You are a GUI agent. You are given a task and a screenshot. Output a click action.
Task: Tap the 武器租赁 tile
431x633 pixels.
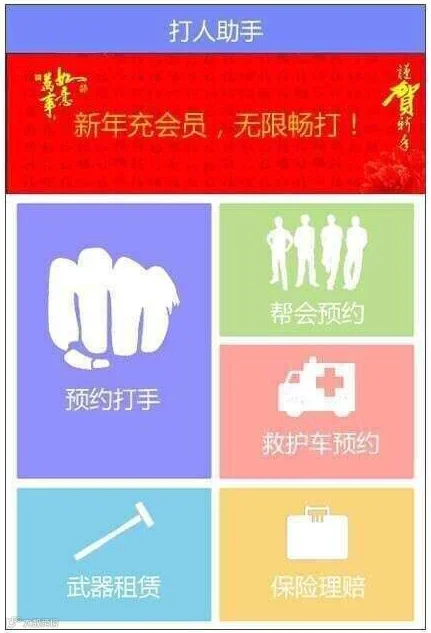coord(114,554)
